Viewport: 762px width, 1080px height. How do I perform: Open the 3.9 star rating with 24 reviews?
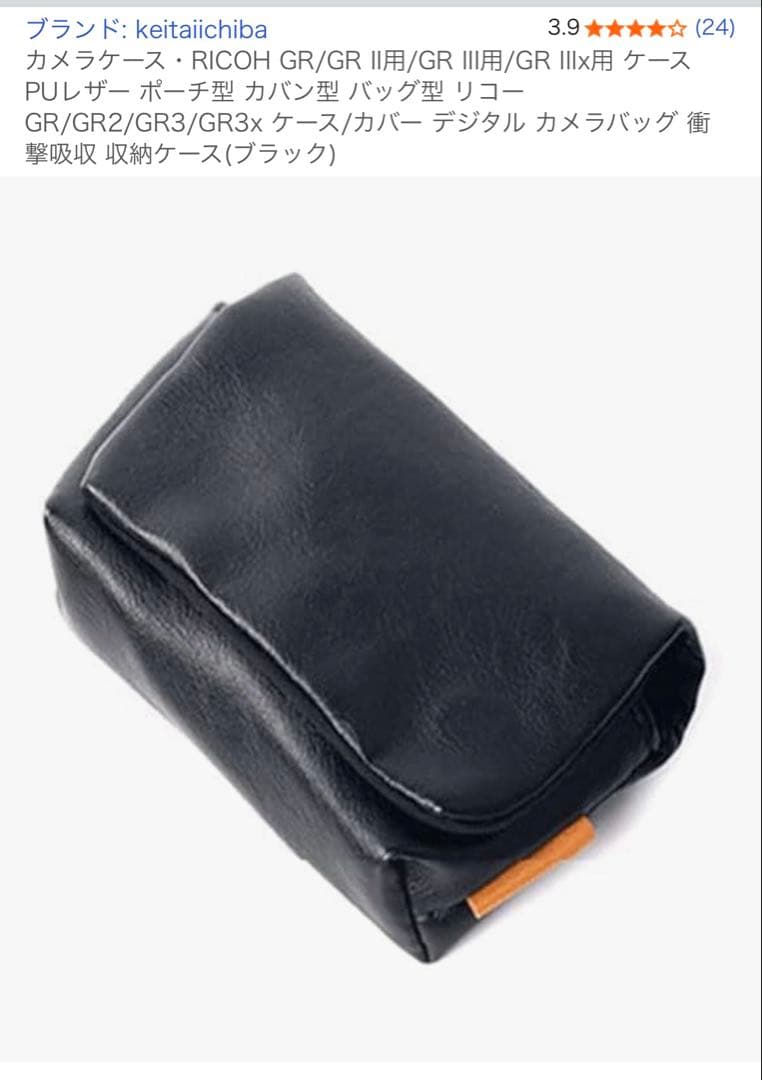(640, 28)
